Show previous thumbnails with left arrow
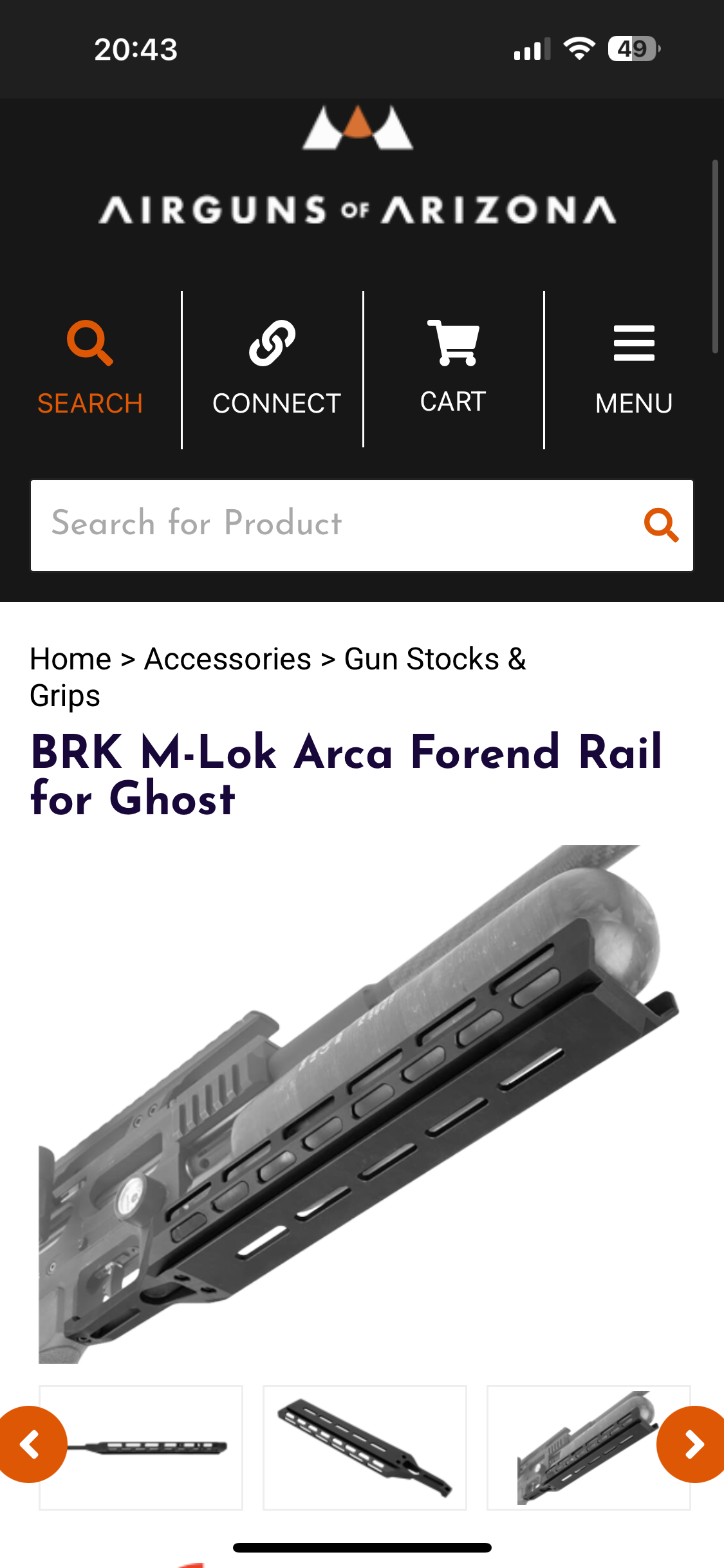 coord(30,1445)
